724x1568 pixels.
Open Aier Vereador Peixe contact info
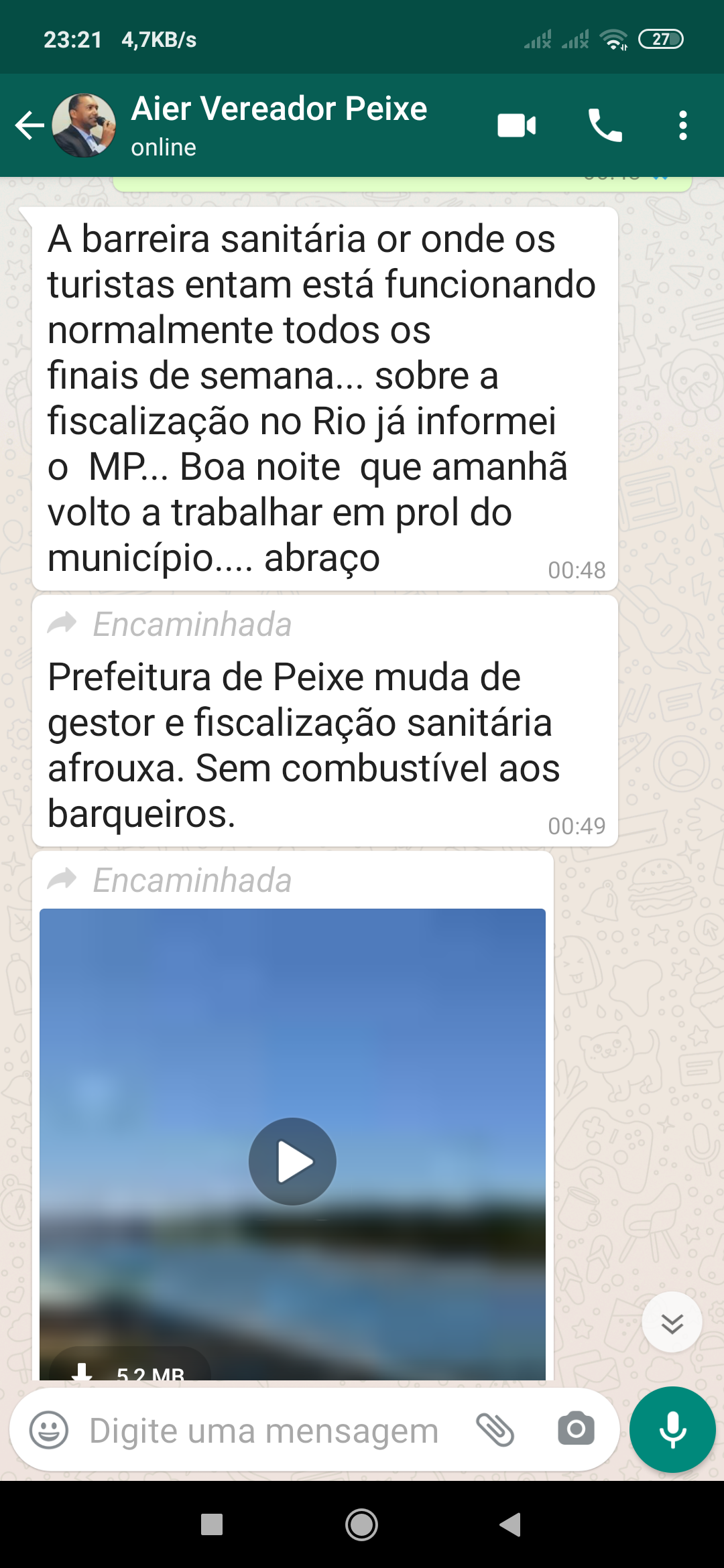click(278, 125)
